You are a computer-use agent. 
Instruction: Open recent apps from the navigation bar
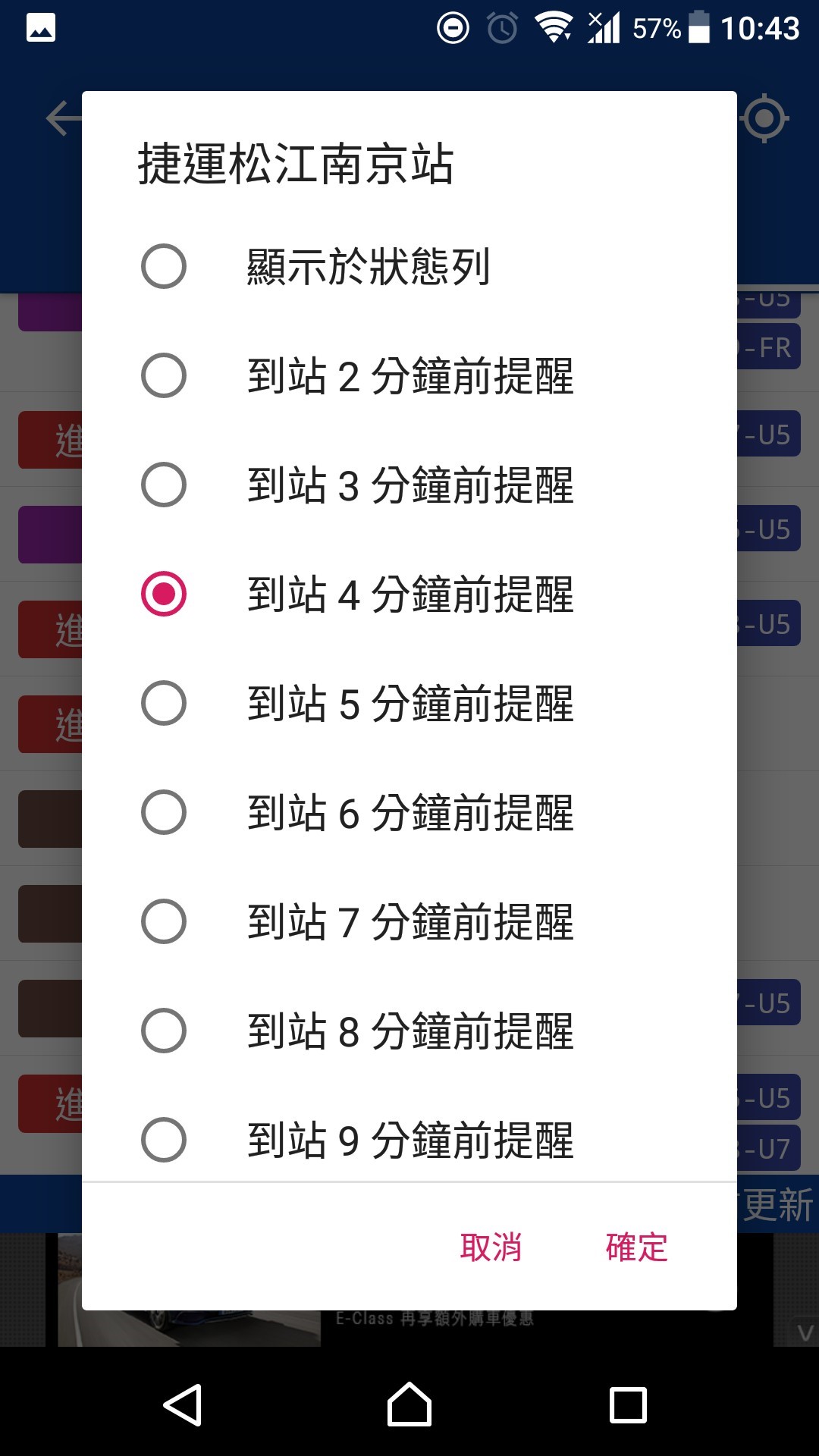point(628,1404)
